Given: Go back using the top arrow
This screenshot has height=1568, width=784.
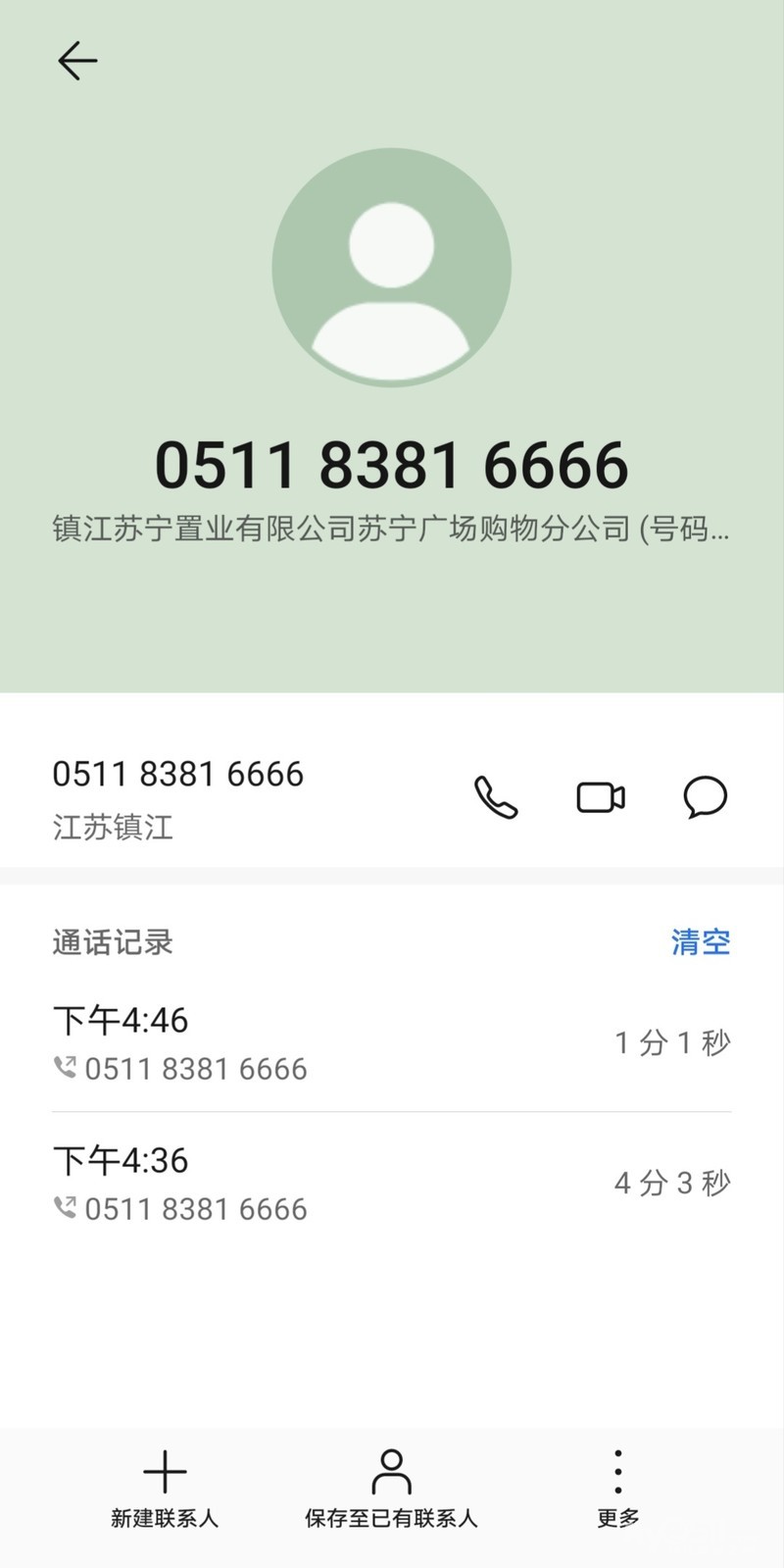Looking at the screenshot, I should tap(77, 61).
